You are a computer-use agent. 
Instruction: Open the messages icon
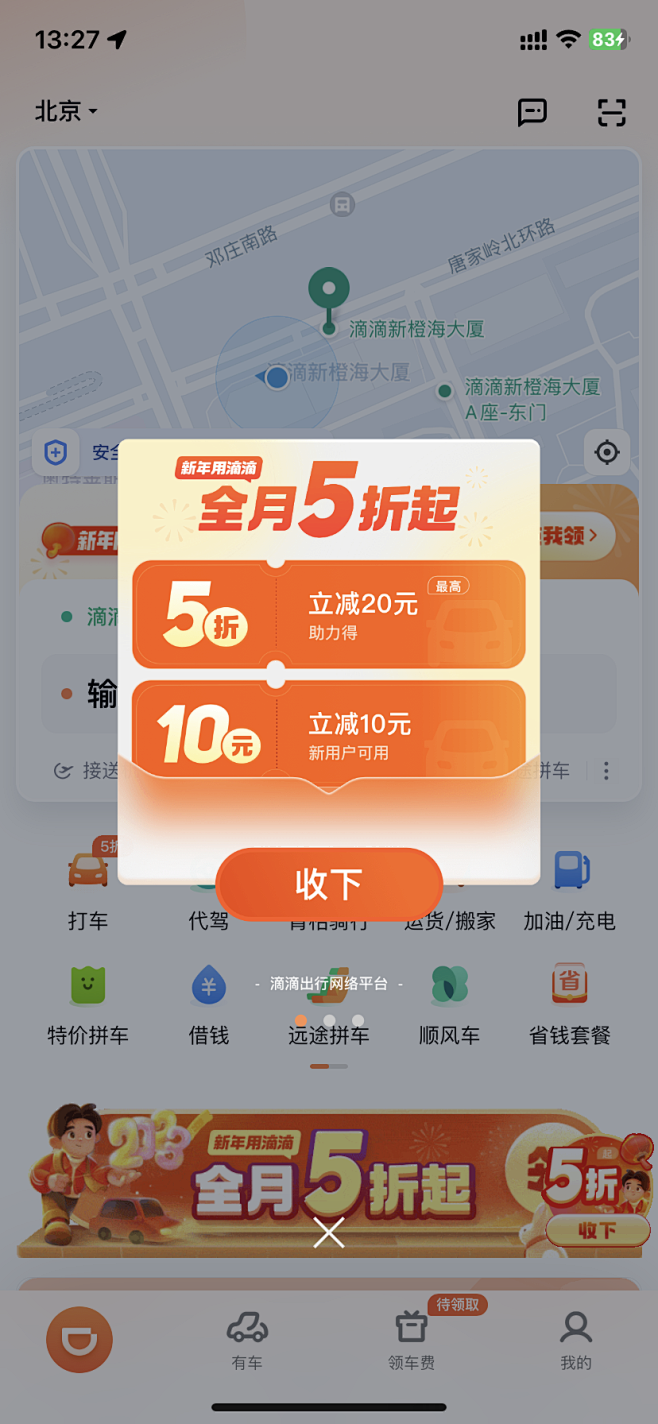click(x=532, y=112)
